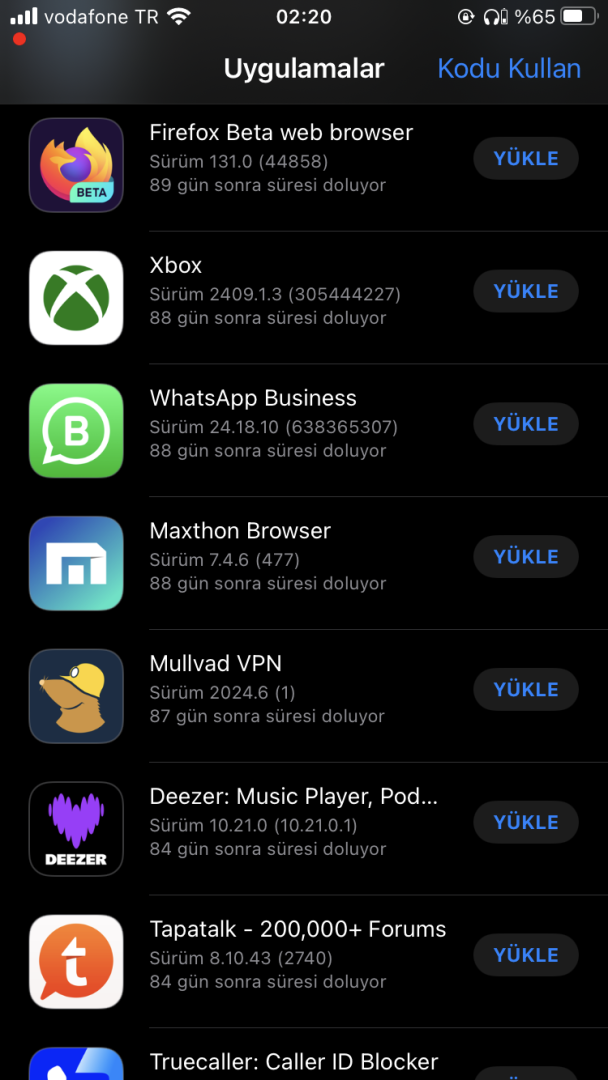608x1080 pixels.
Task: Install Mullvad VPN
Action: tap(526, 689)
